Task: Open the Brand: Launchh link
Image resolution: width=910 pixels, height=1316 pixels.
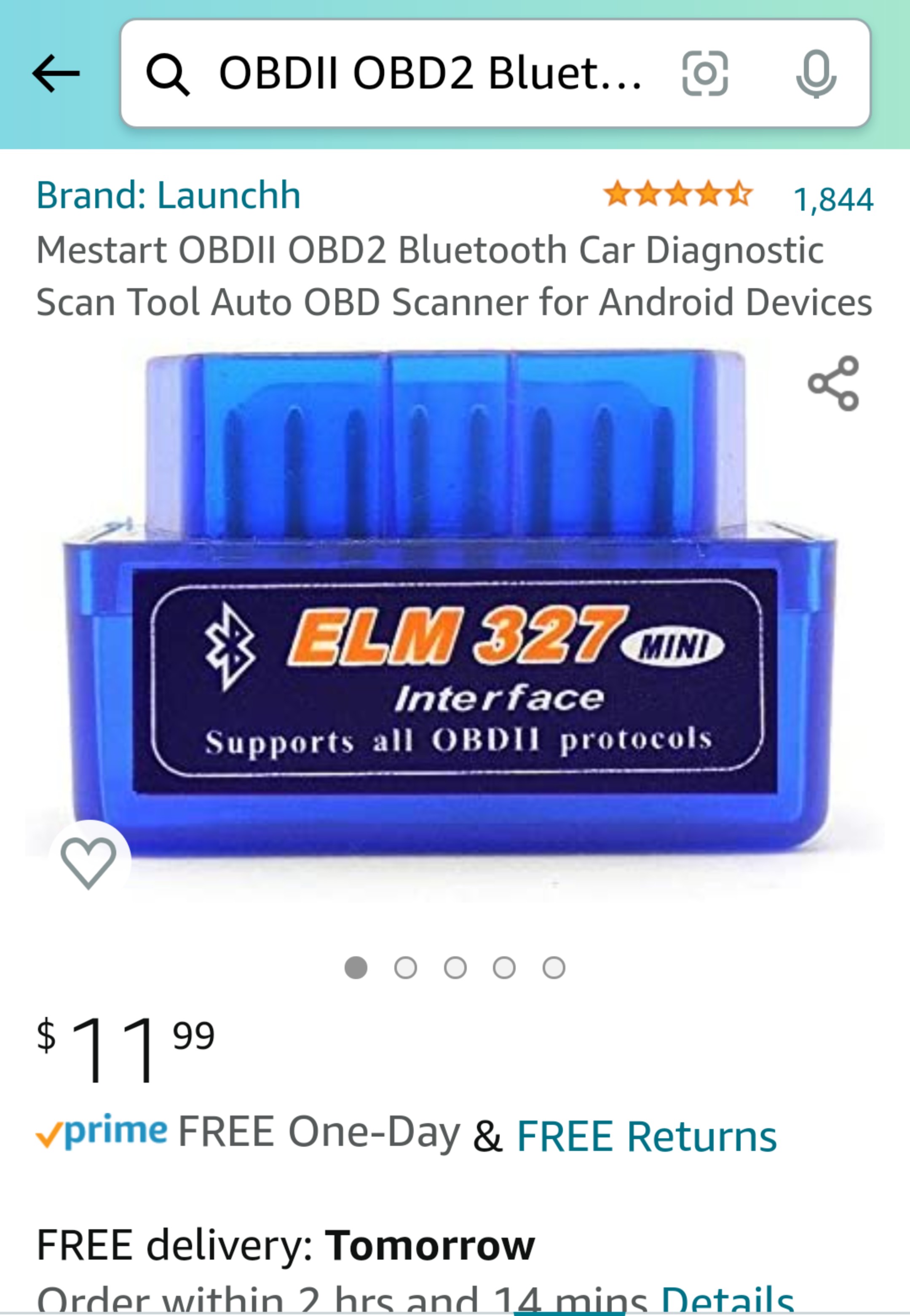Action: pos(168,195)
